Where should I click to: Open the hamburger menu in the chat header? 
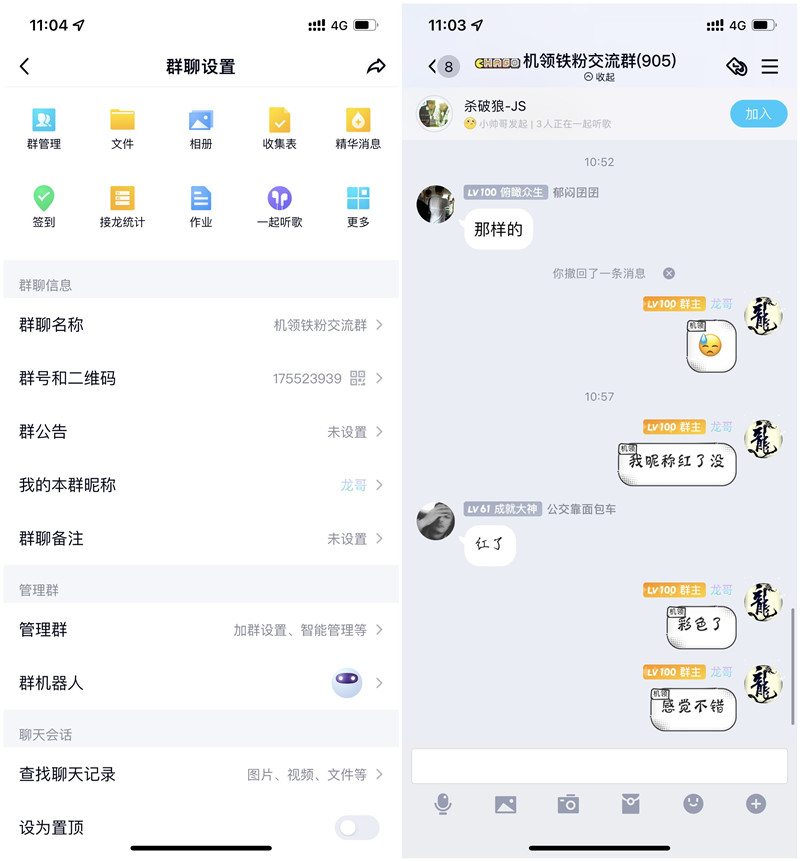click(770, 67)
